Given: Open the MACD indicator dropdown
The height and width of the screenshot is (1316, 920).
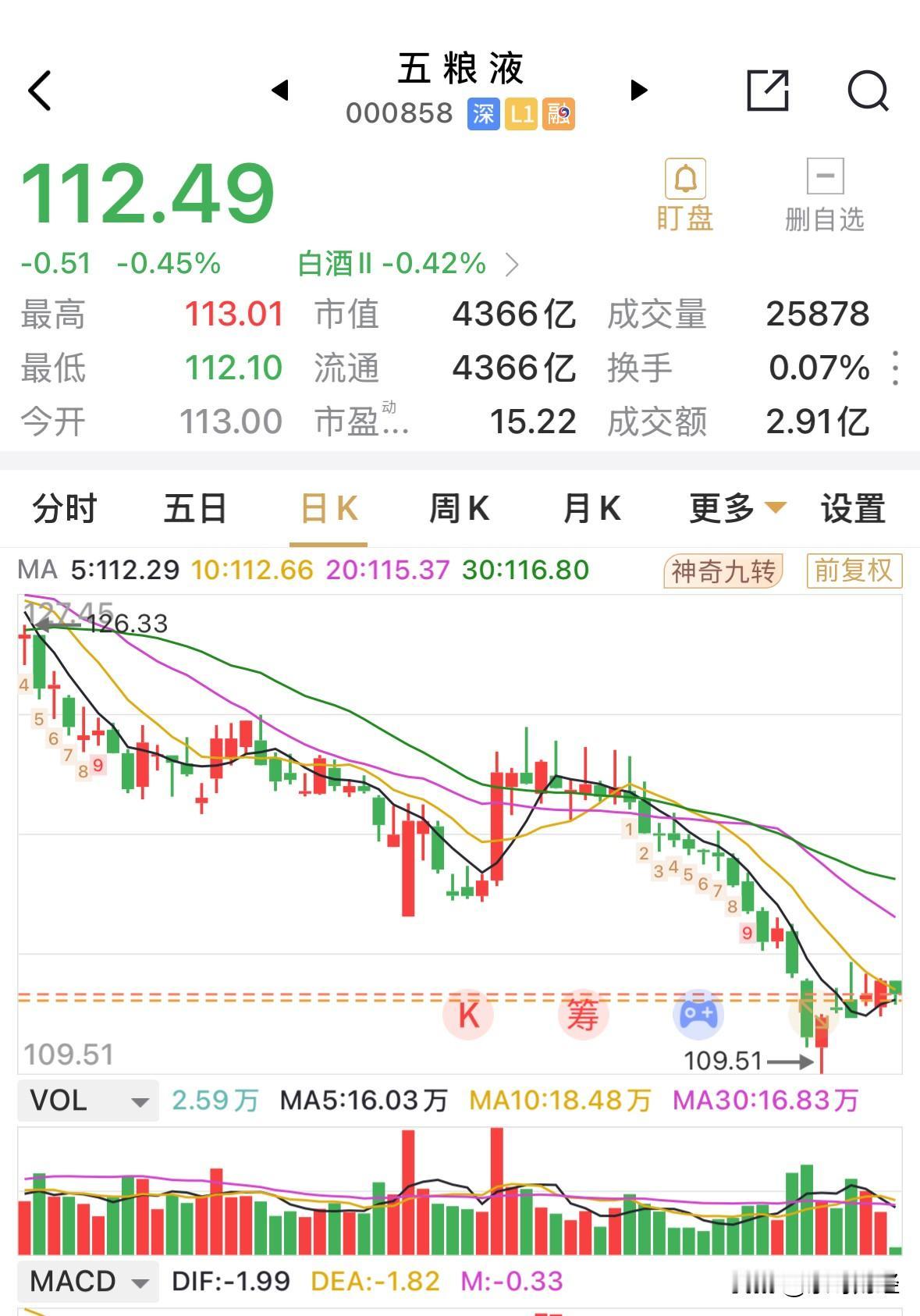Looking at the screenshot, I should [x=87, y=1281].
